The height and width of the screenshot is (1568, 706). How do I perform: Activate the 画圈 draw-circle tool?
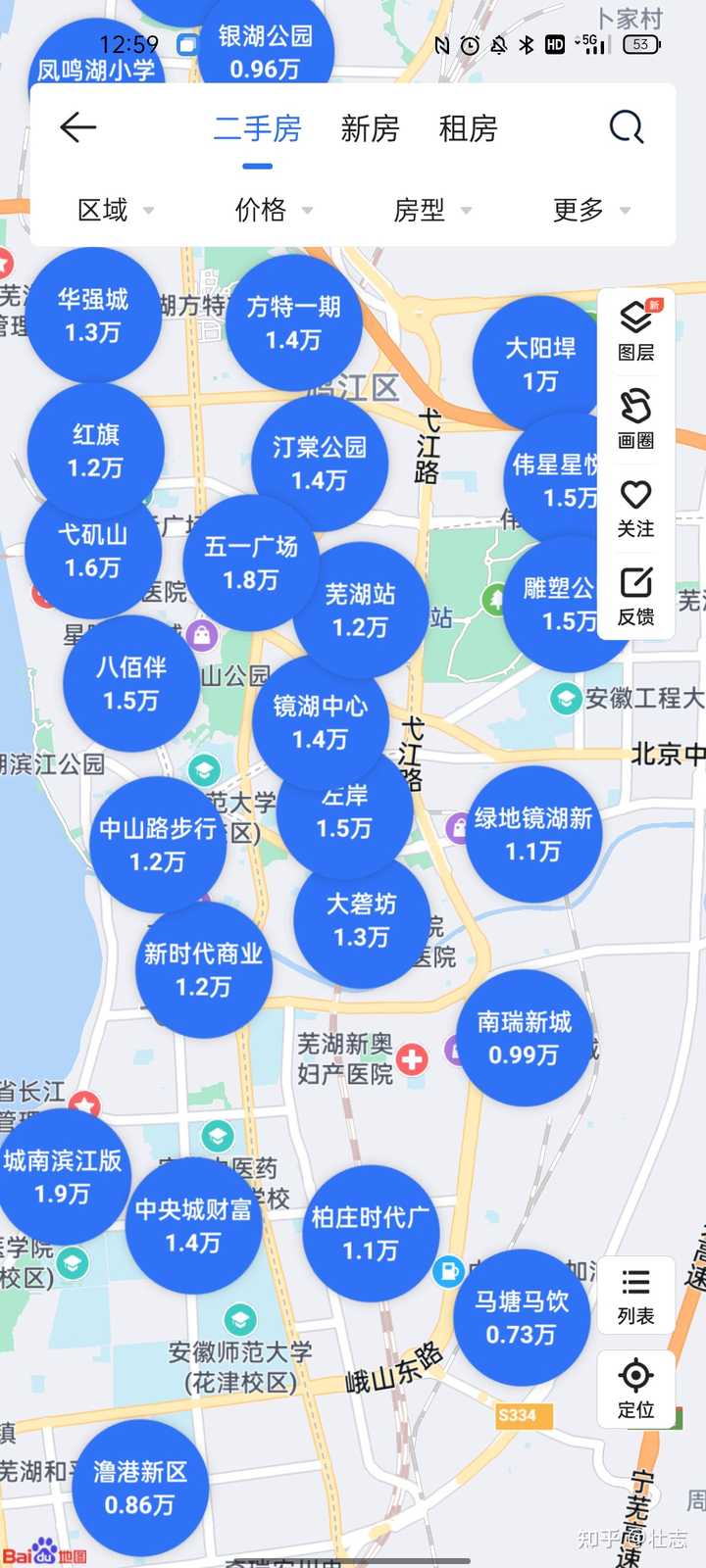click(x=635, y=418)
